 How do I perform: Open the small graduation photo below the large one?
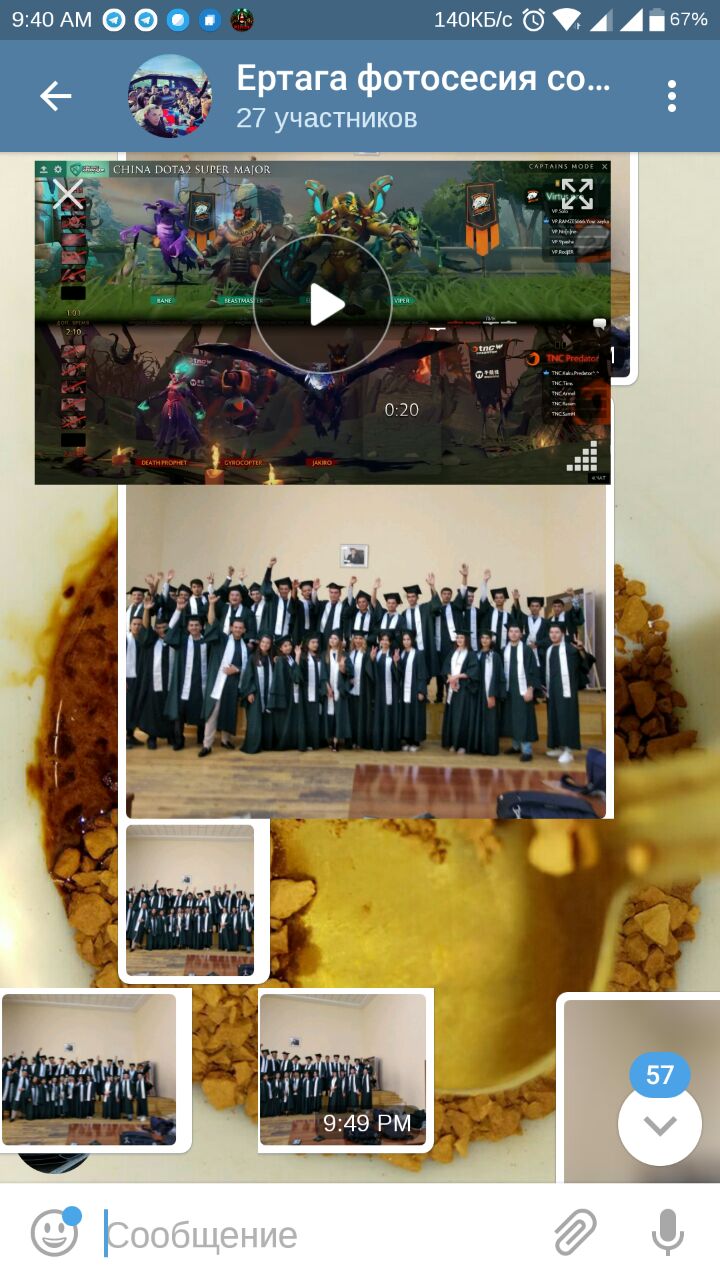(190, 900)
